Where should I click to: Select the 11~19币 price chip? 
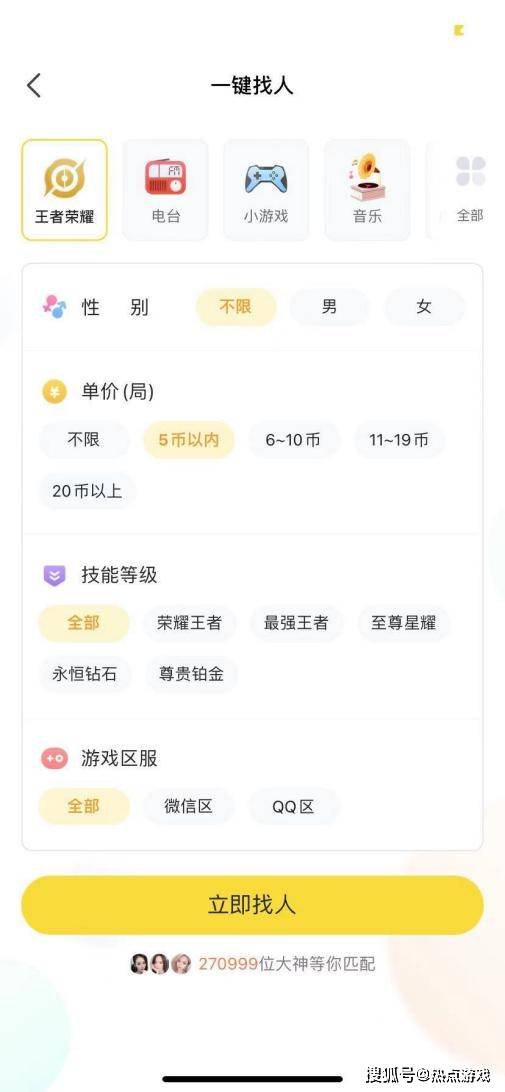coord(399,440)
